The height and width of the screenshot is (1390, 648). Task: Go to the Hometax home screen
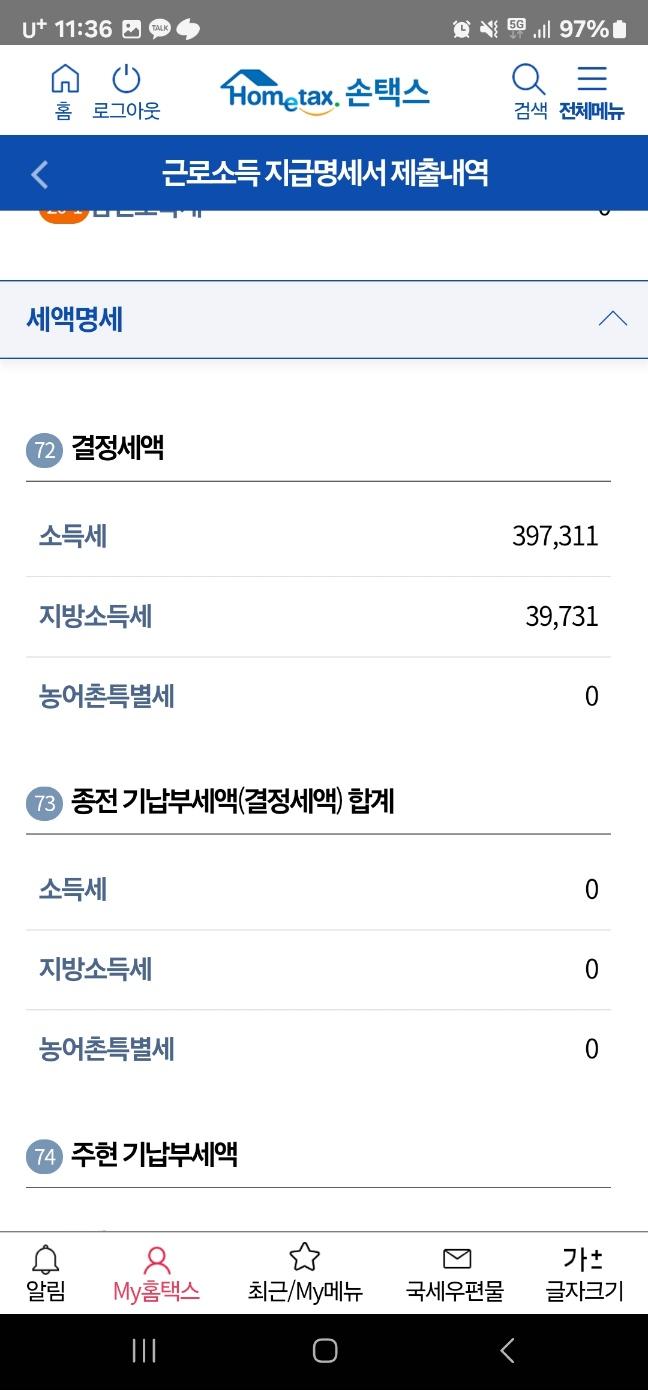click(x=64, y=92)
